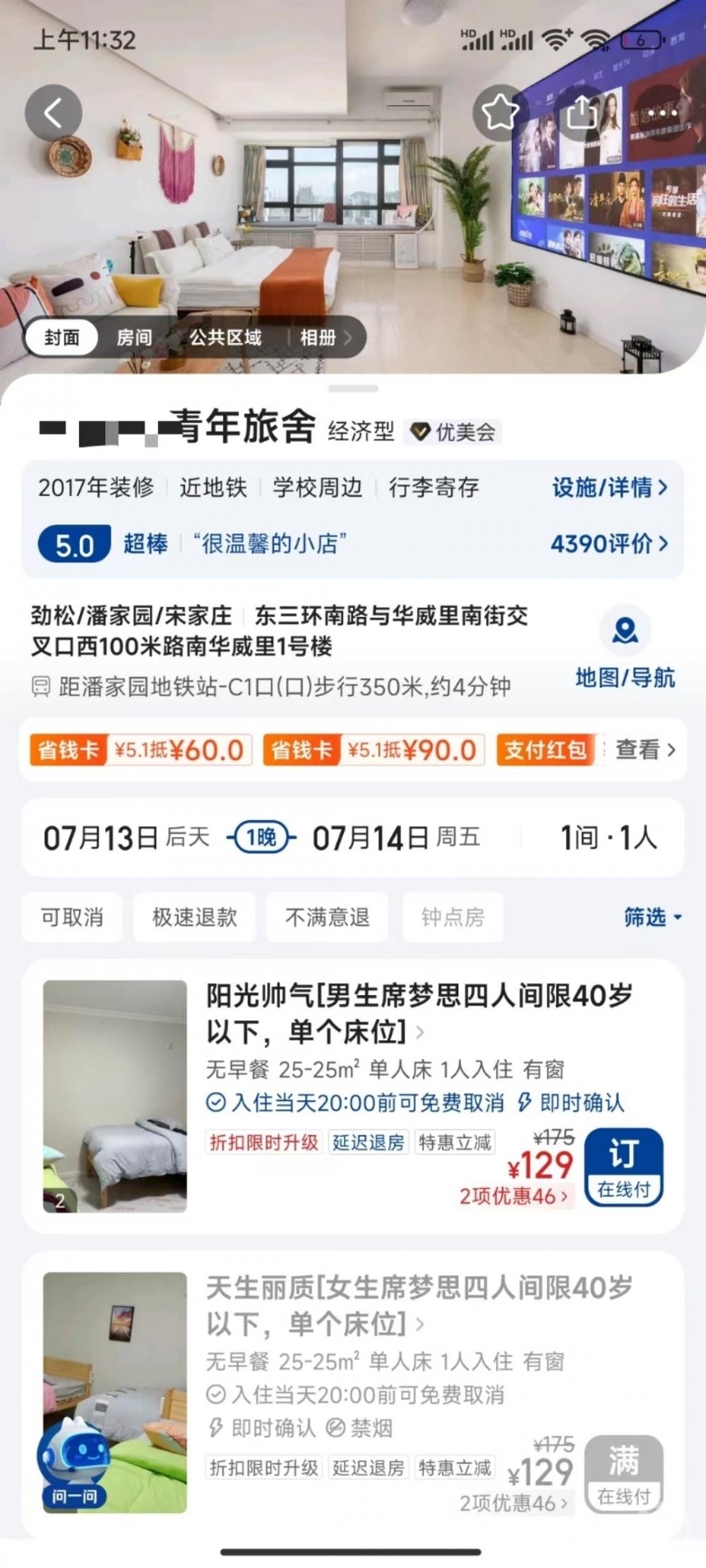This screenshot has width=706, height=1568.
Task: Switch to the 房间 tab
Action: (136, 337)
